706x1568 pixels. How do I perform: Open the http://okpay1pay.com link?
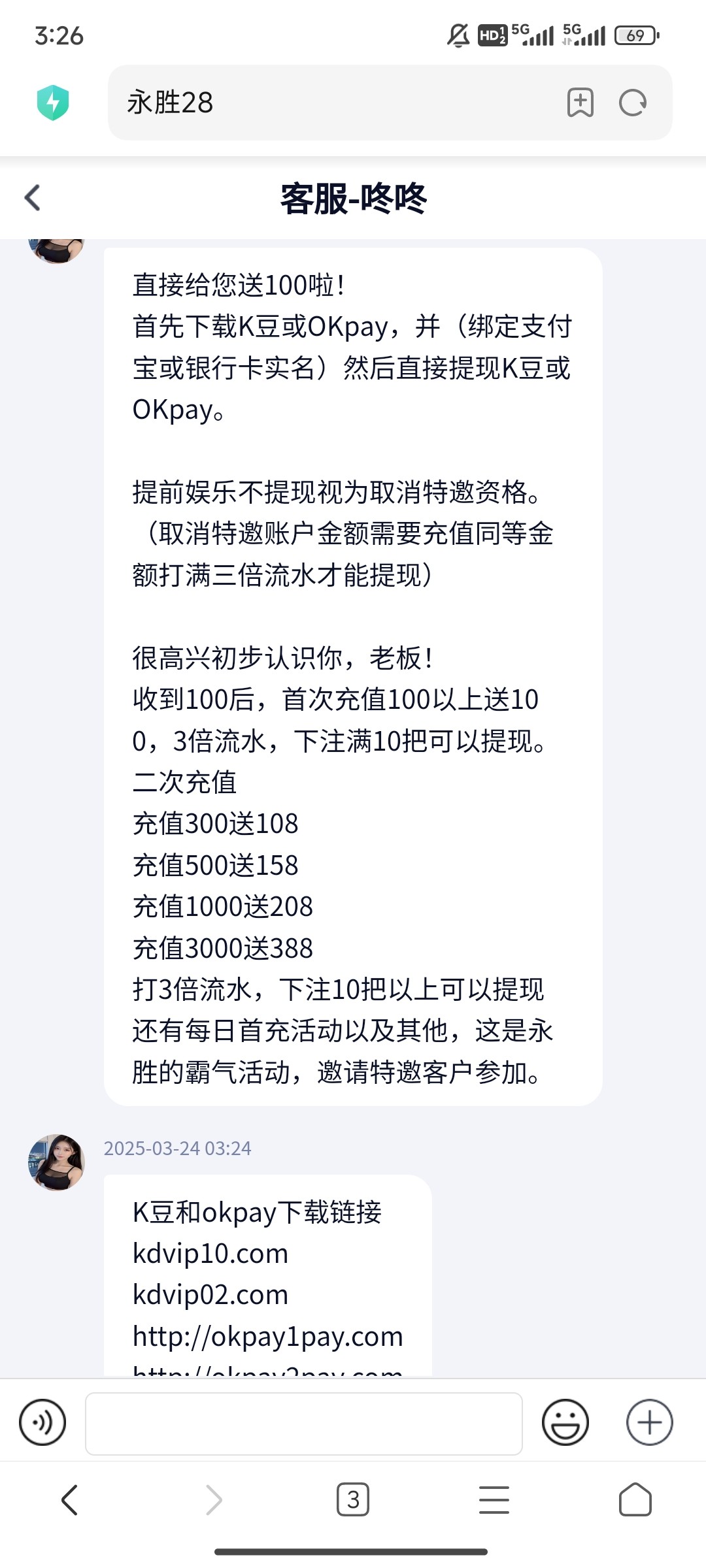[x=267, y=1337]
